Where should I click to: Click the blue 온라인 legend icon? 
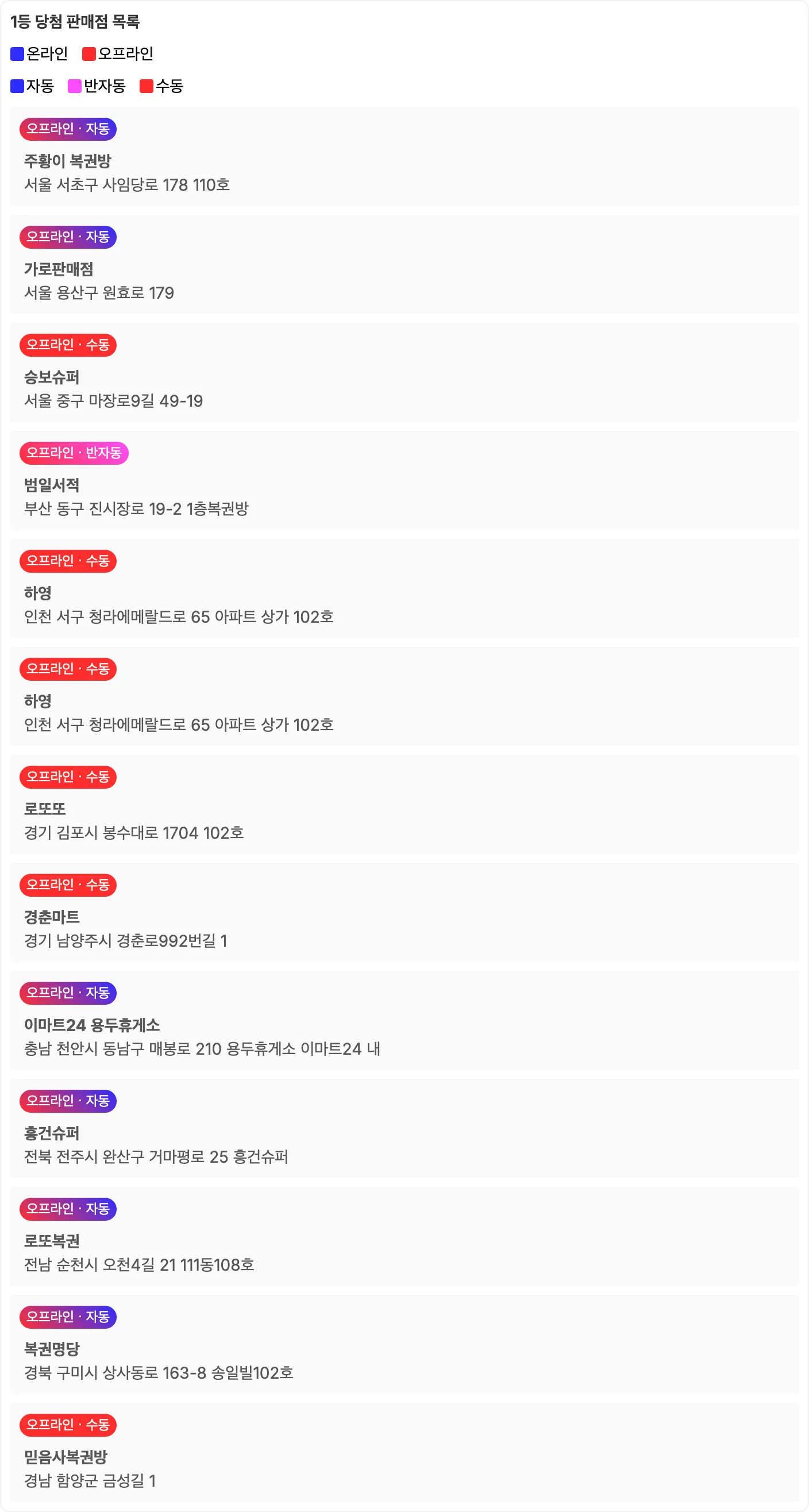coord(17,53)
